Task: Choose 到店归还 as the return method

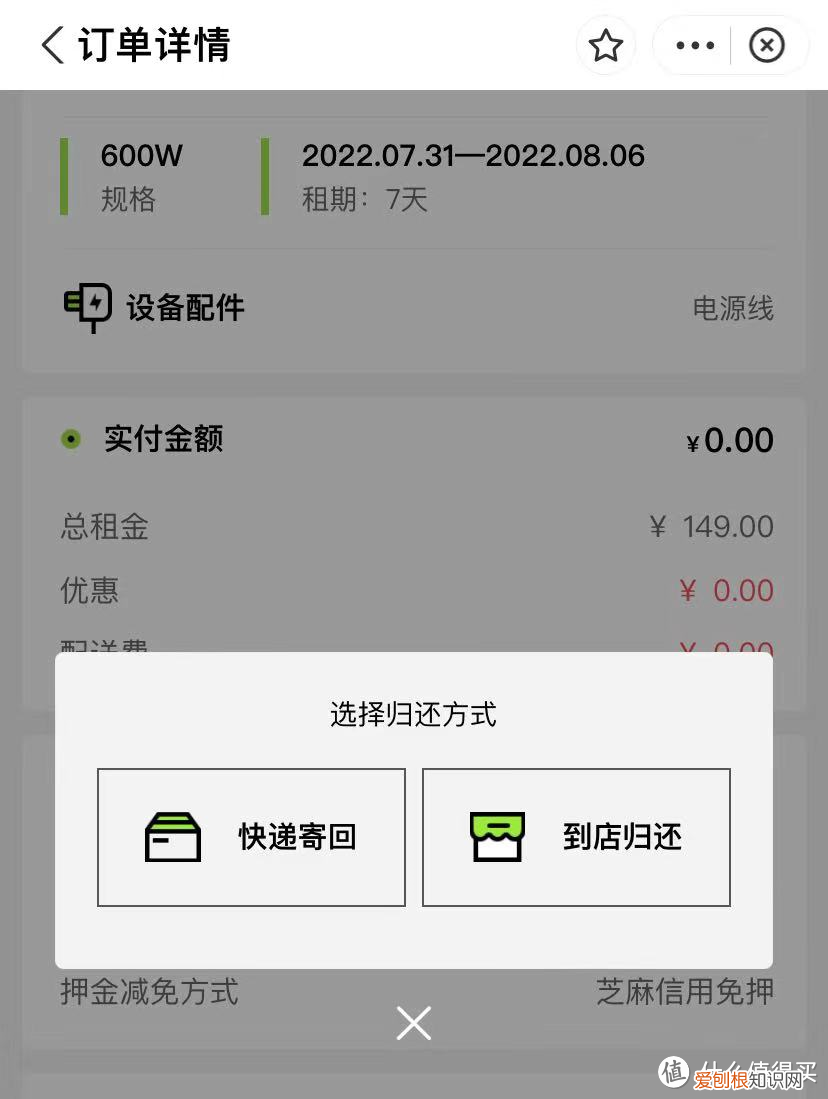Action: click(576, 836)
